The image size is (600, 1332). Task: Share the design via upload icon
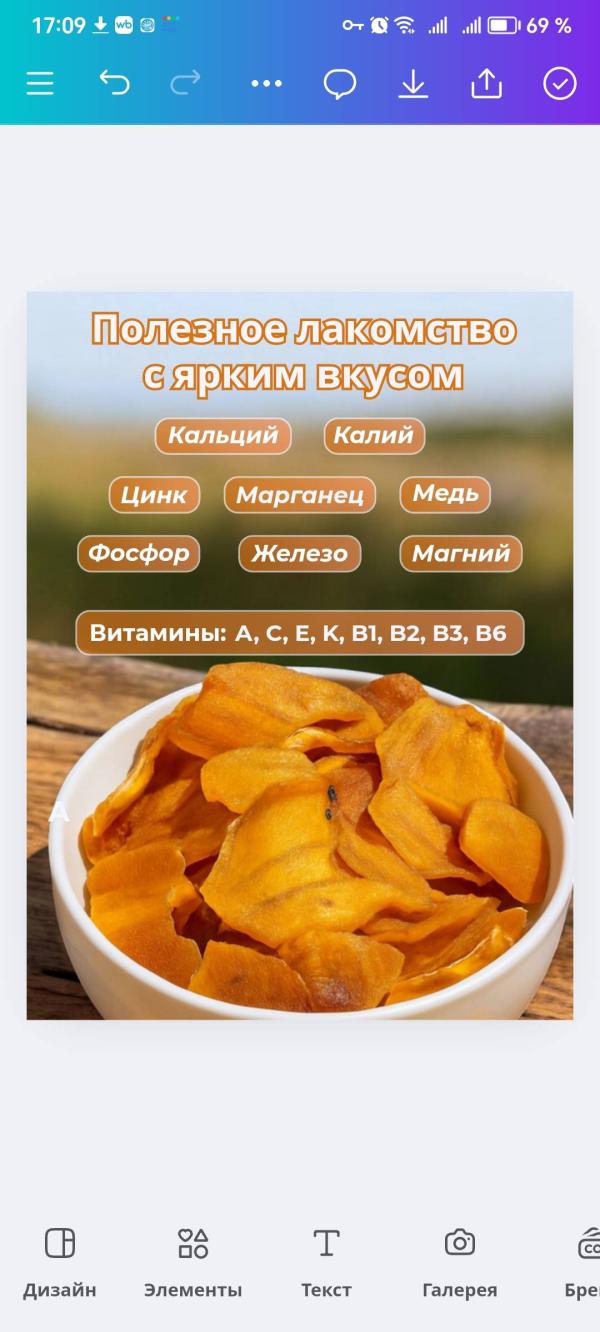[486, 84]
